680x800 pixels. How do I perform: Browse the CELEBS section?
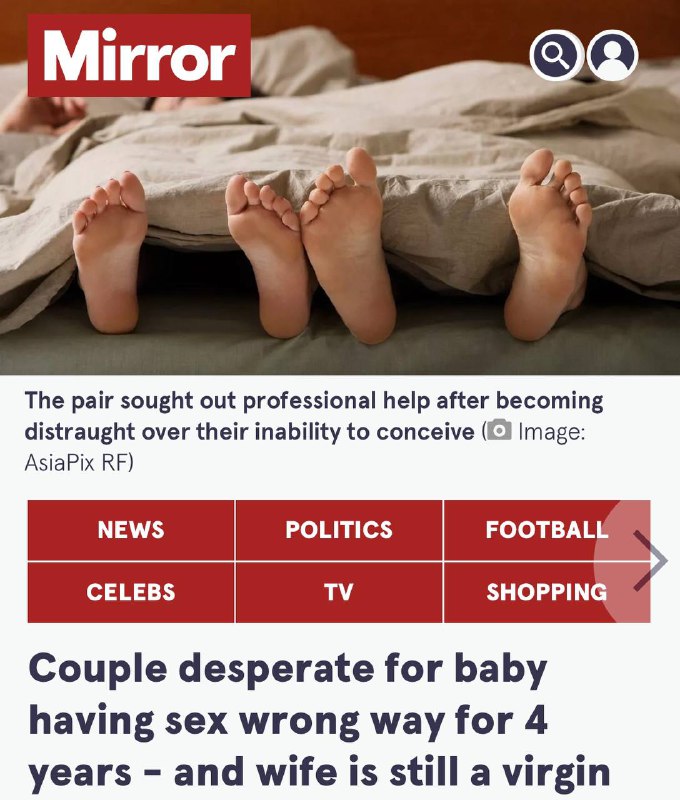click(x=131, y=592)
